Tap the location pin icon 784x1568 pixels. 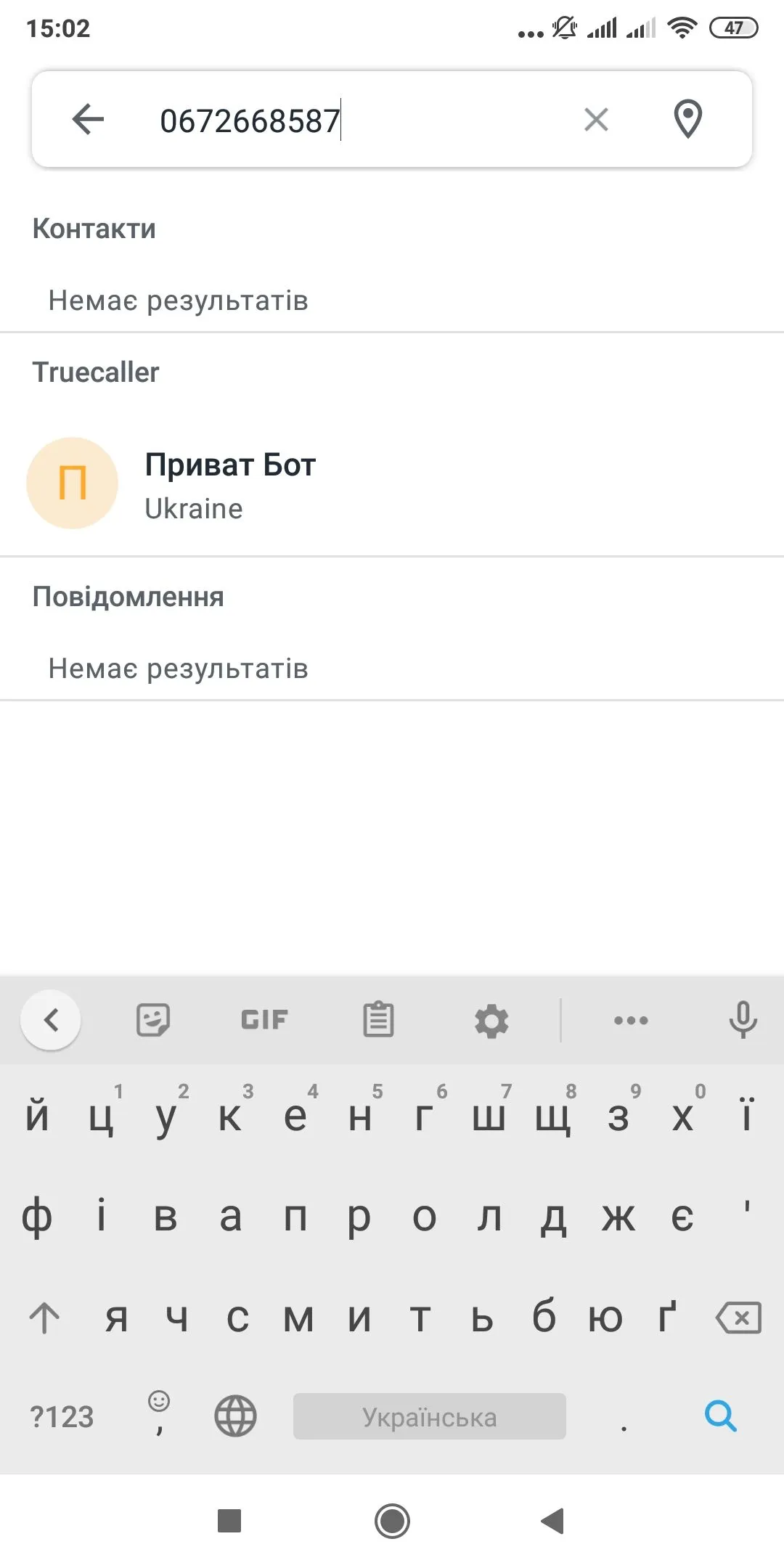click(687, 119)
